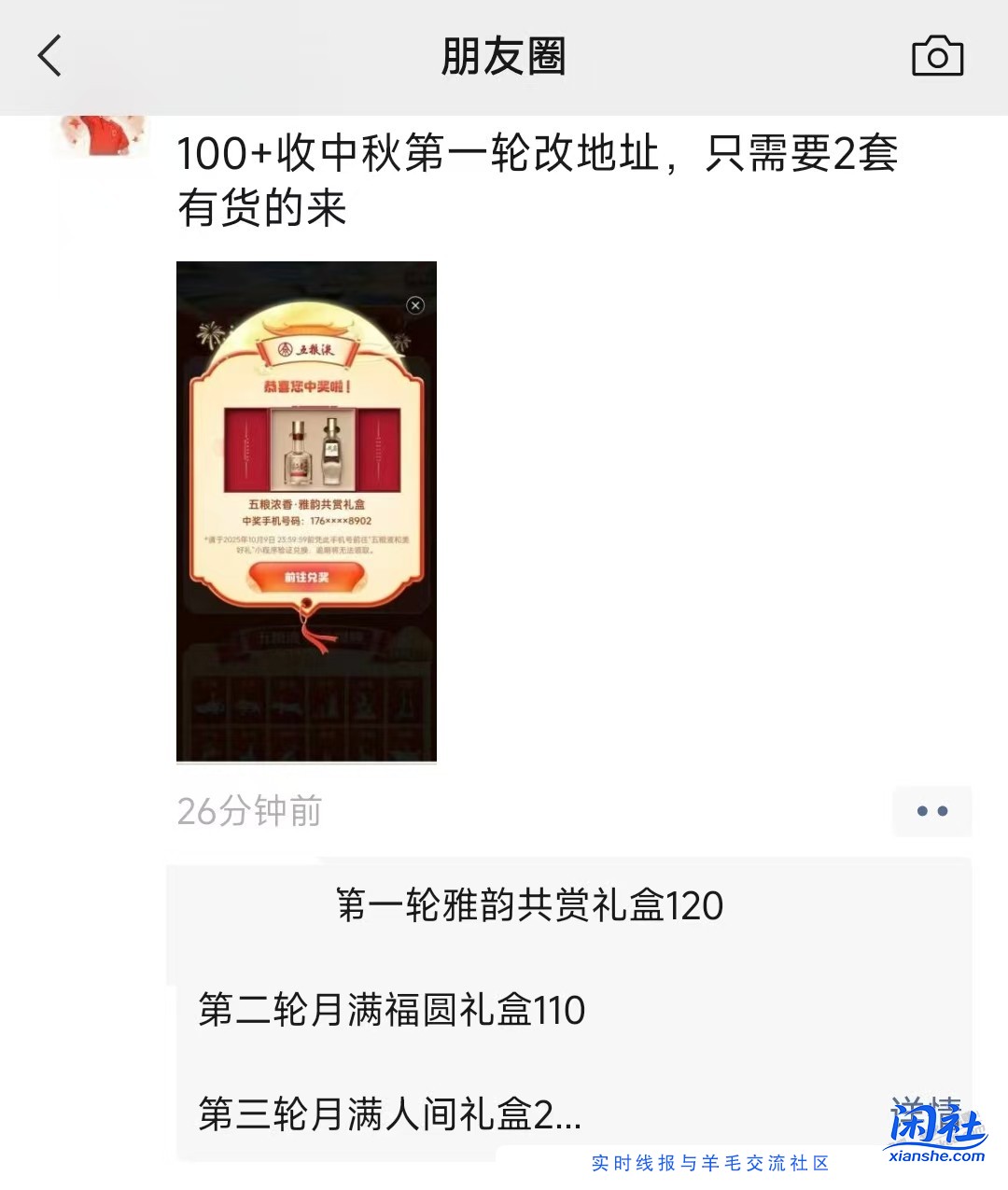
Task: Open the two-dot comment/like menu
Action: click(931, 811)
